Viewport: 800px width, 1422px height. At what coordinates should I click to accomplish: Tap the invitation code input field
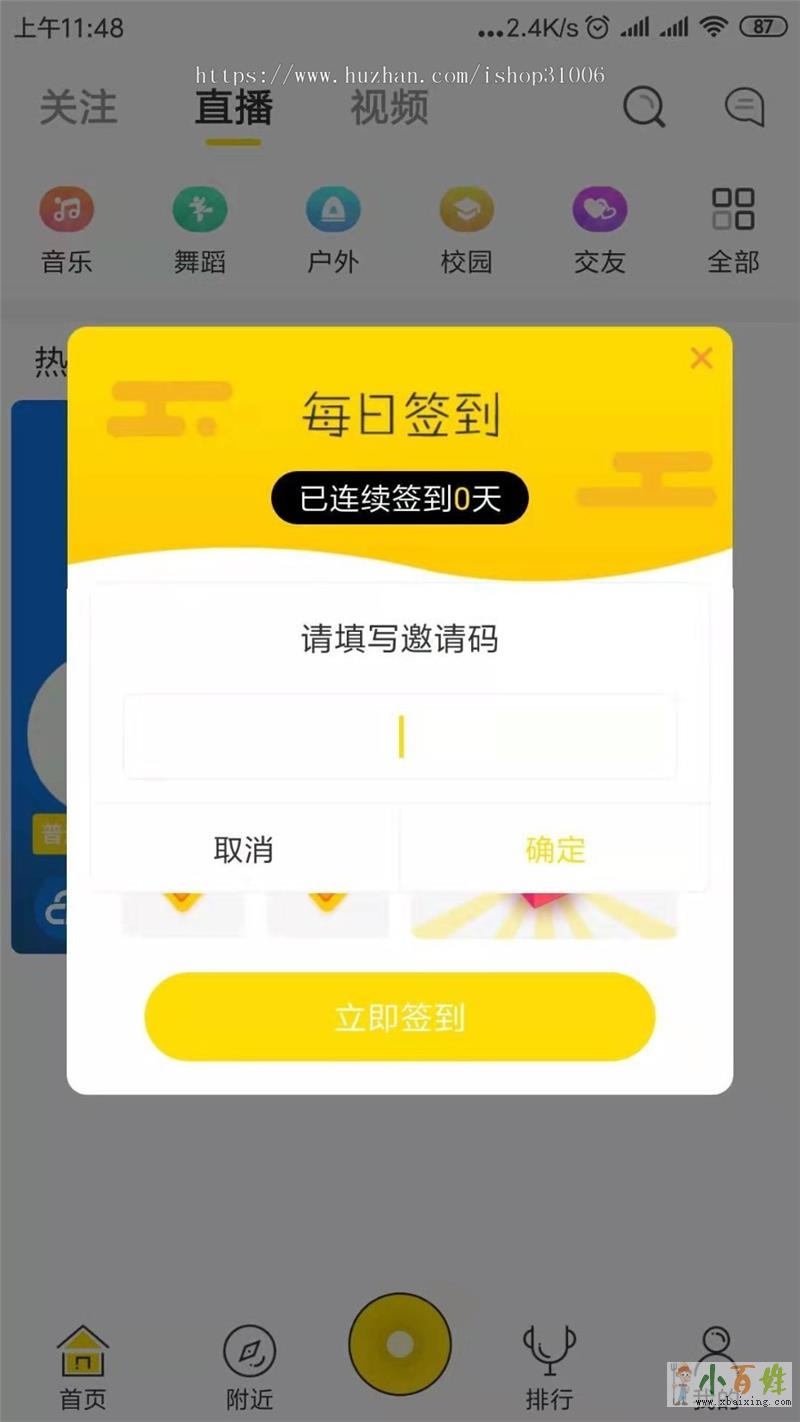[400, 737]
